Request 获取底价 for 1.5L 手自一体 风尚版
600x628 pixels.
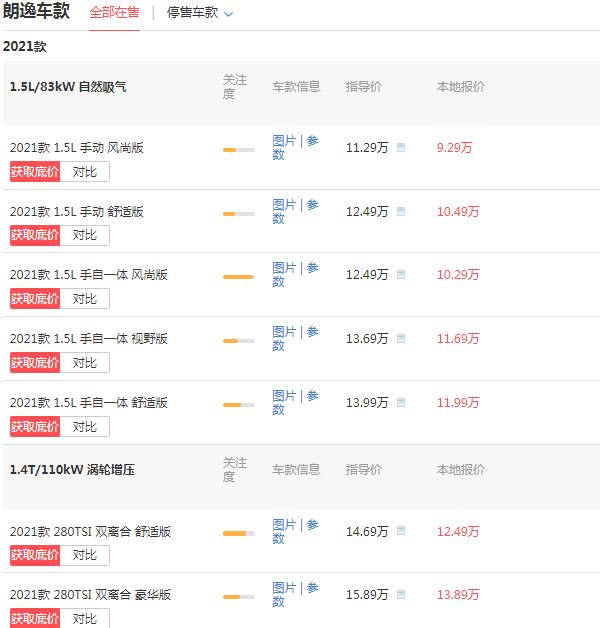point(35,299)
